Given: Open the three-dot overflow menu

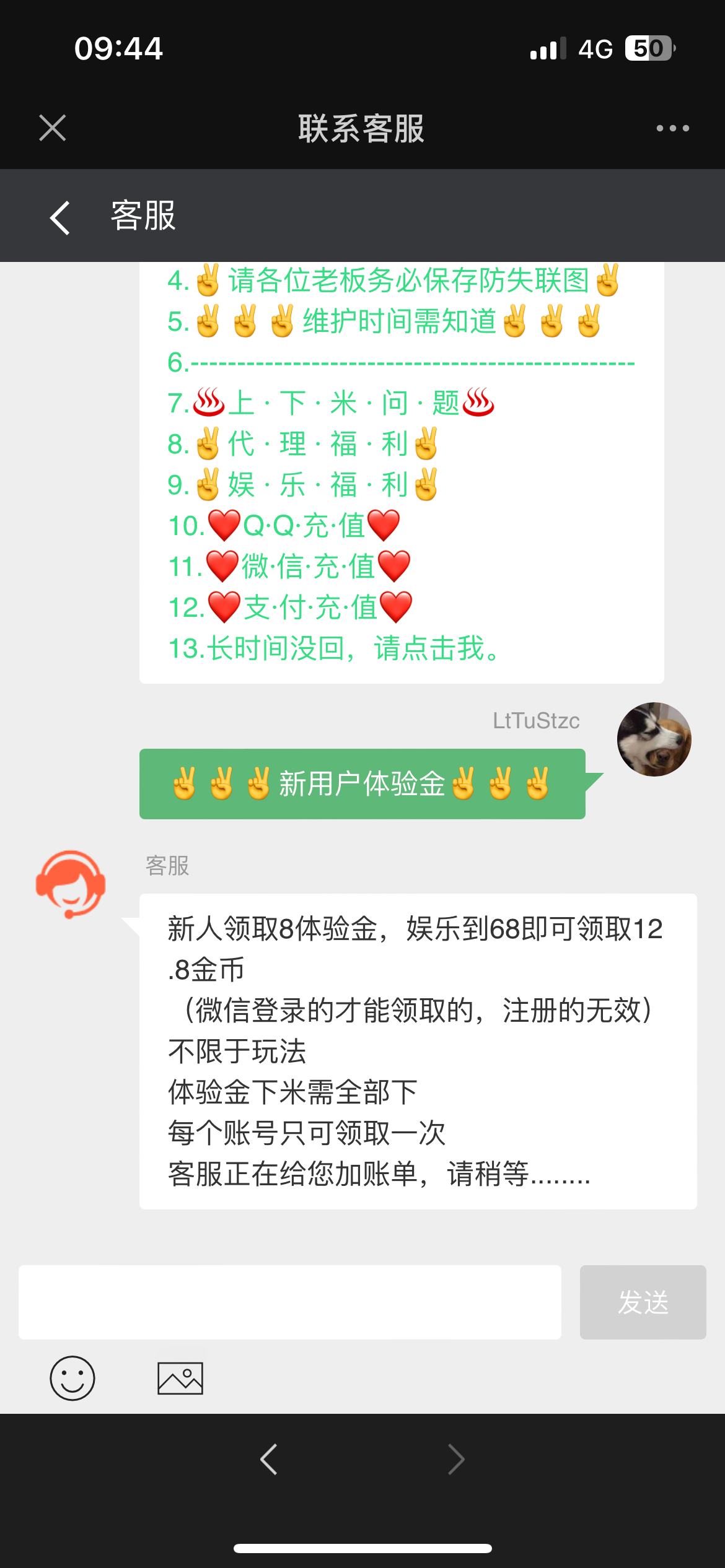Looking at the screenshot, I should coord(672,128).
